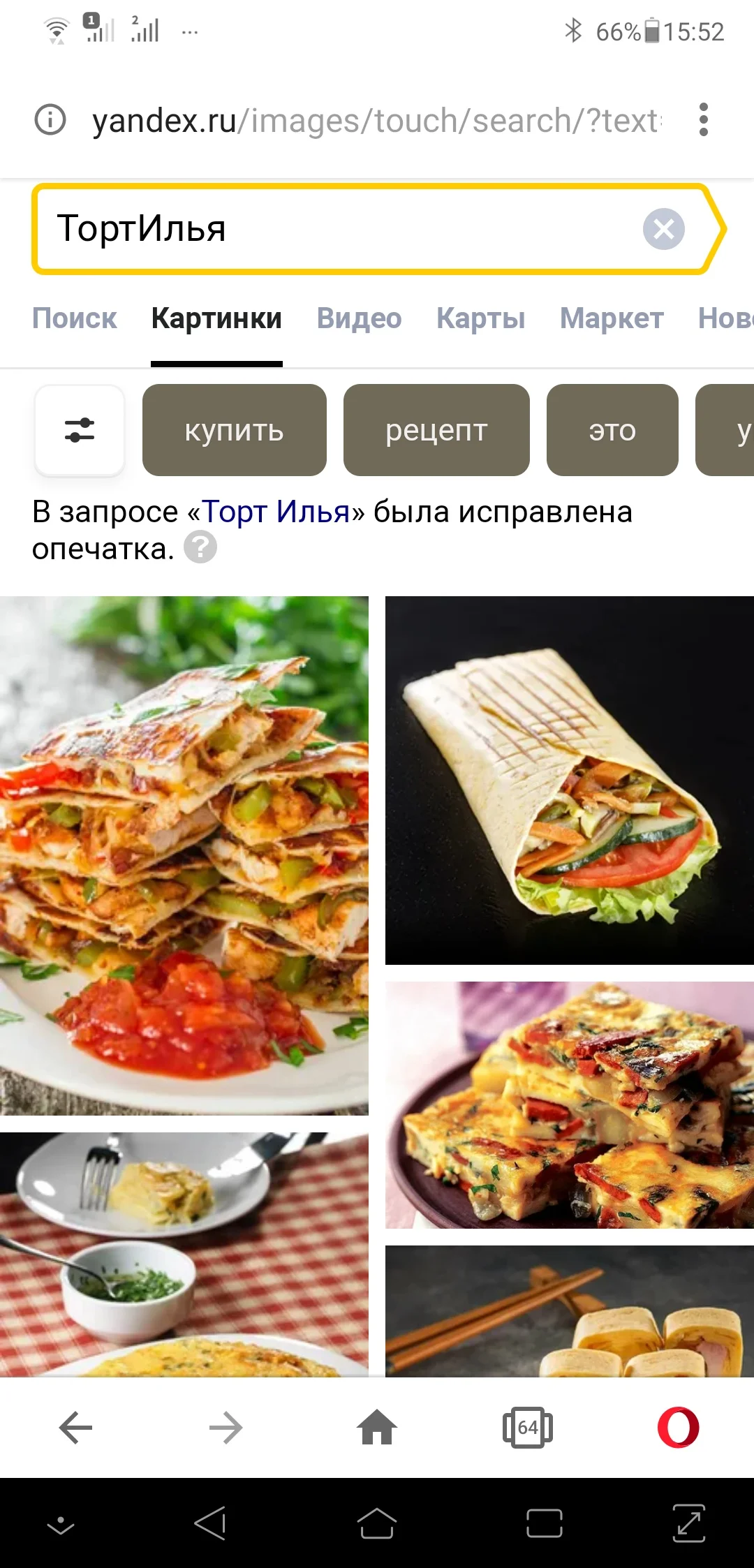This screenshot has height=1568, width=754.
Task: Tap the site info icon in address bar
Action: click(50, 119)
